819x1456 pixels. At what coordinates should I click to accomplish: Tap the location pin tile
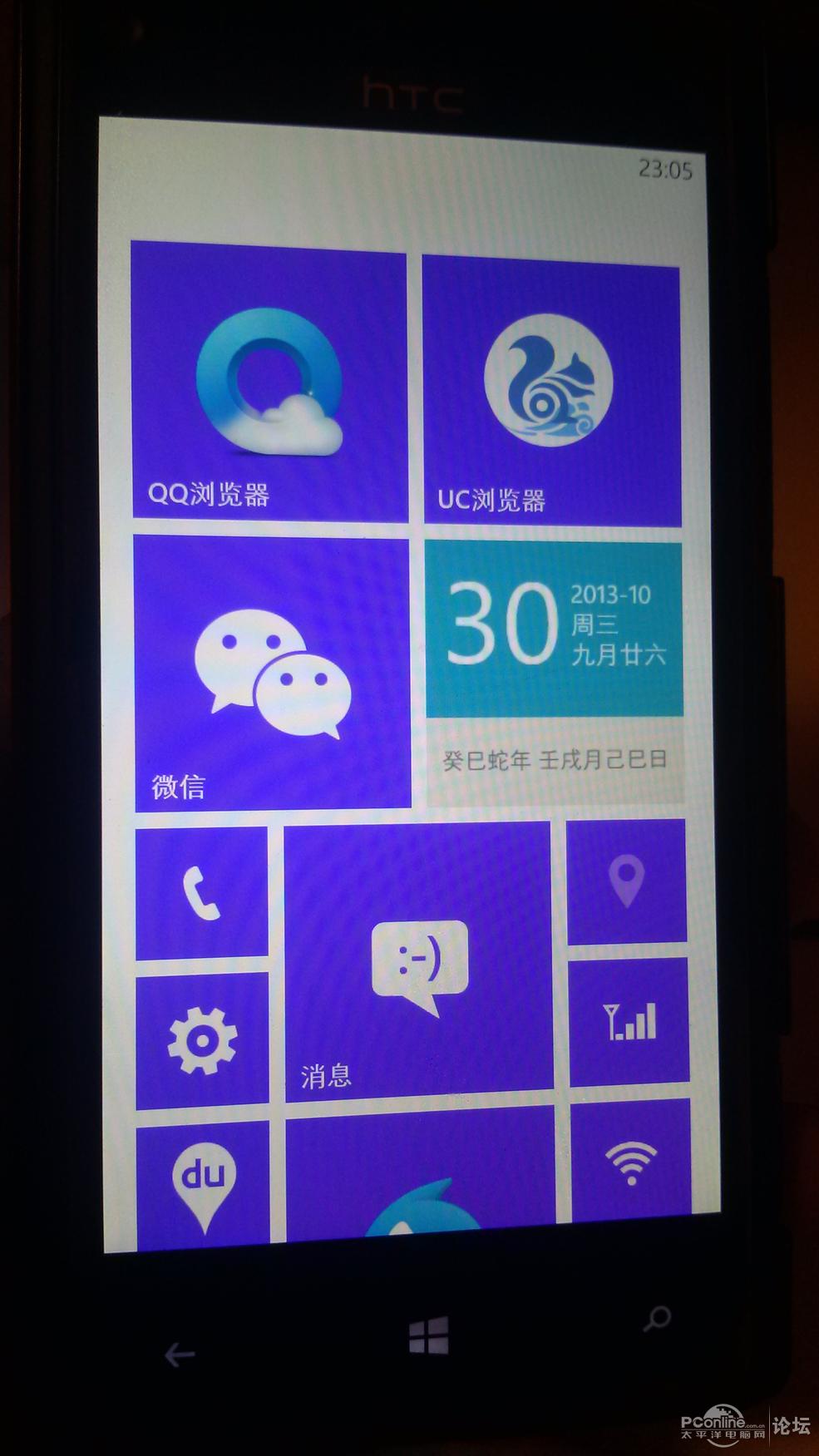(x=627, y=881)
